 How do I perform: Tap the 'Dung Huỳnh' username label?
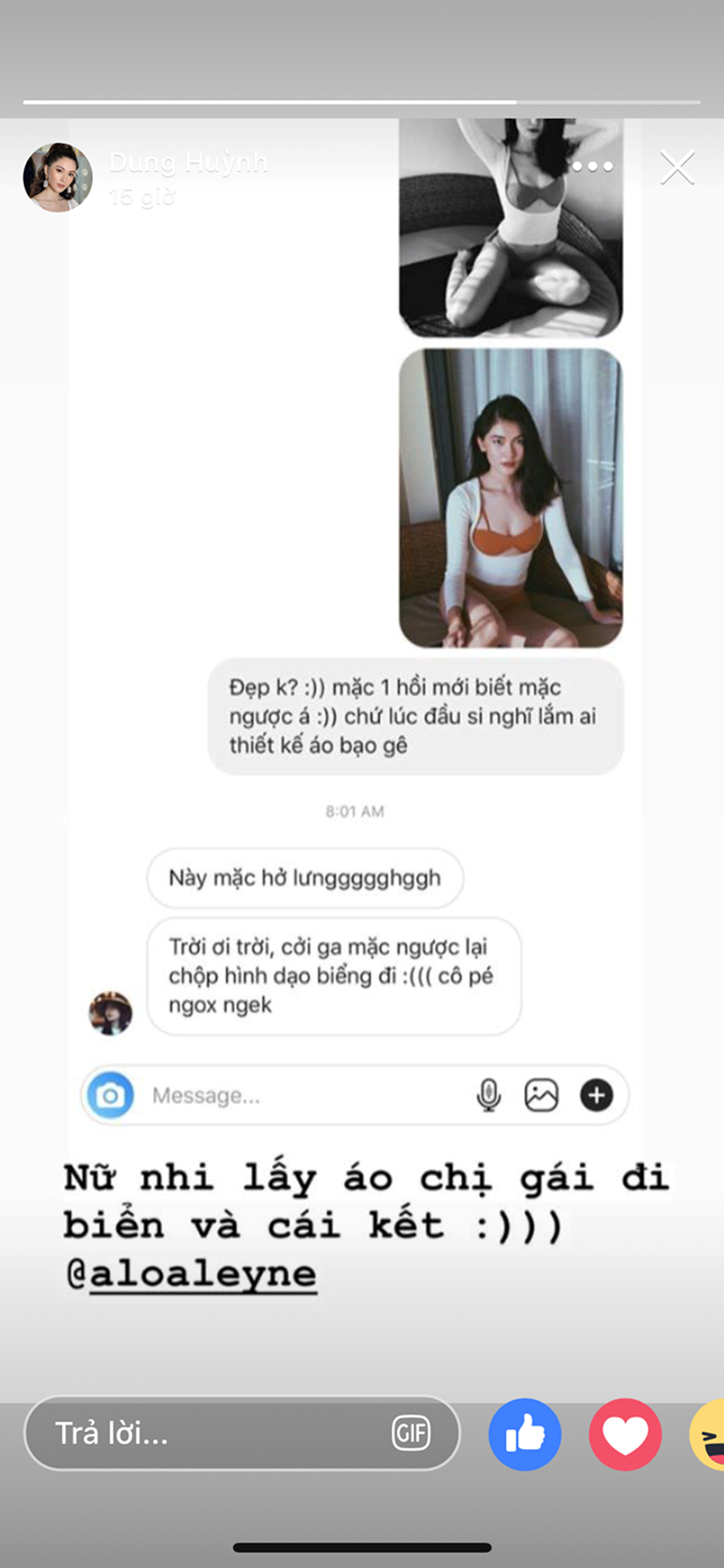[188, 161]
